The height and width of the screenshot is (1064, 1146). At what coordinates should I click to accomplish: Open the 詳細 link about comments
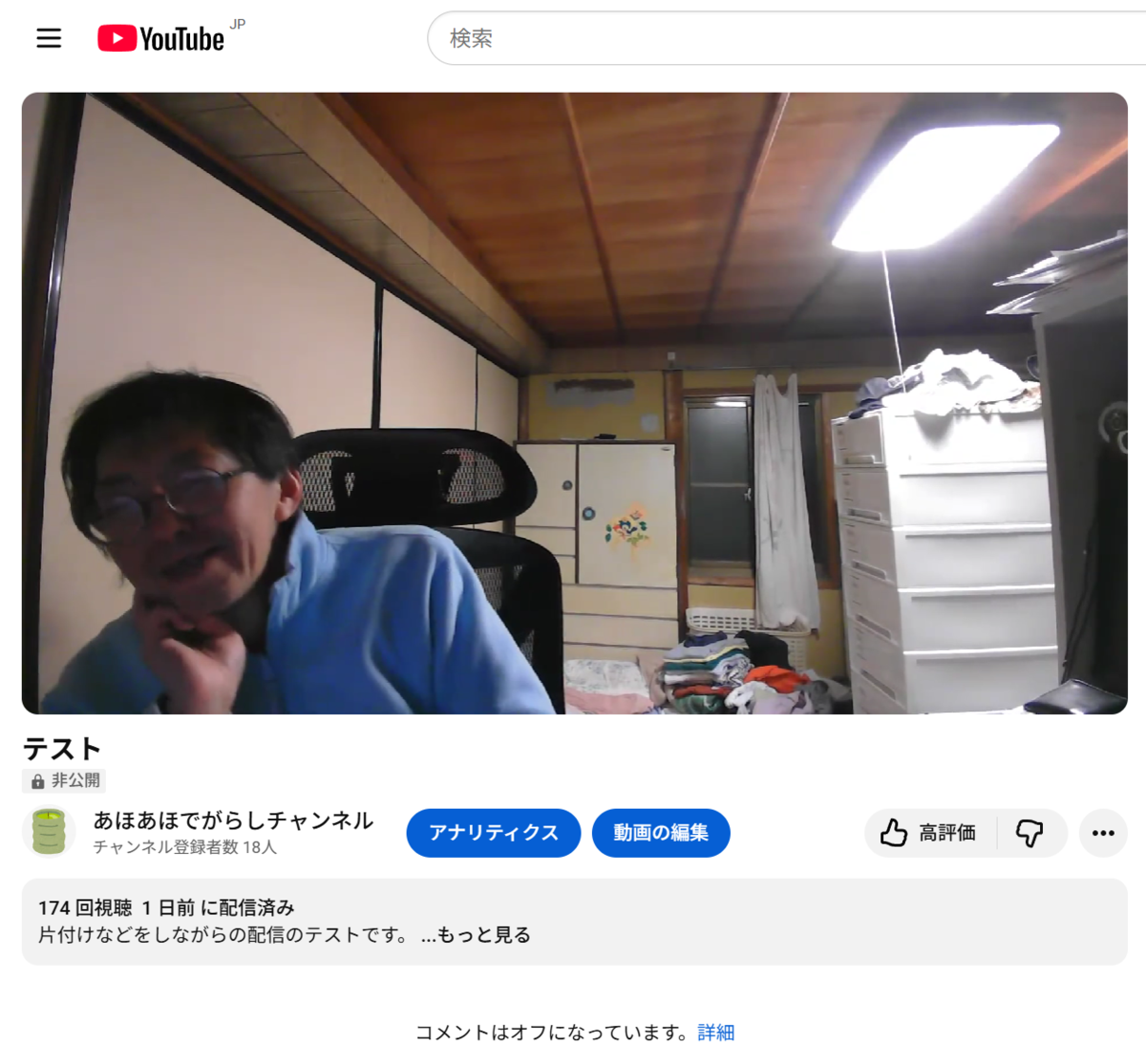click(715, 1032)
